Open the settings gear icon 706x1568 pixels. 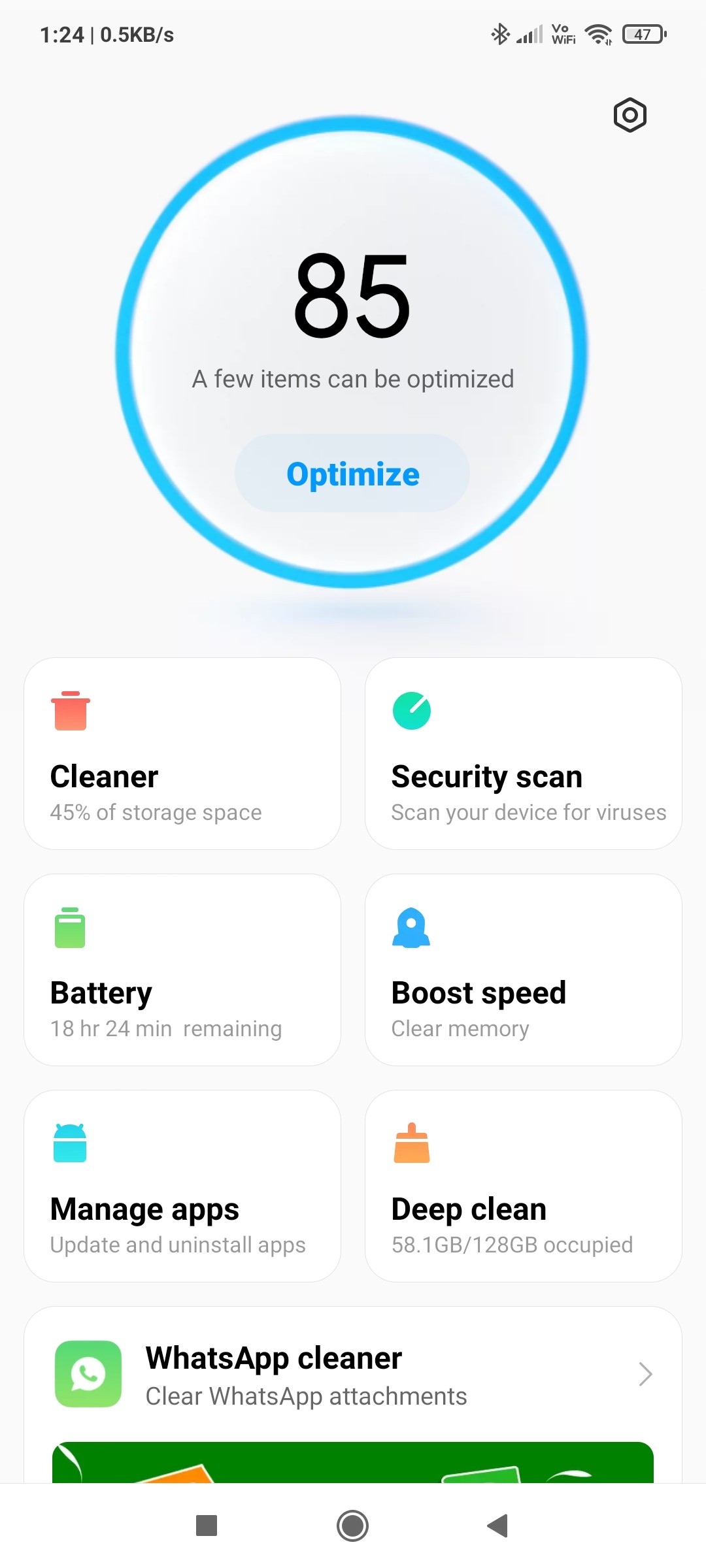[630, 115]
